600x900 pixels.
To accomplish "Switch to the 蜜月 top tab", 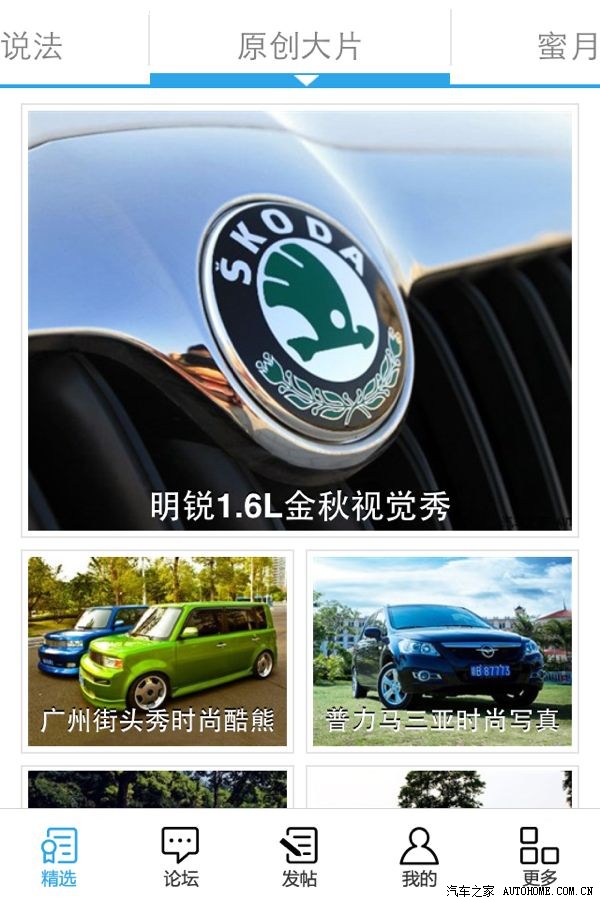I will coord(567,46).
